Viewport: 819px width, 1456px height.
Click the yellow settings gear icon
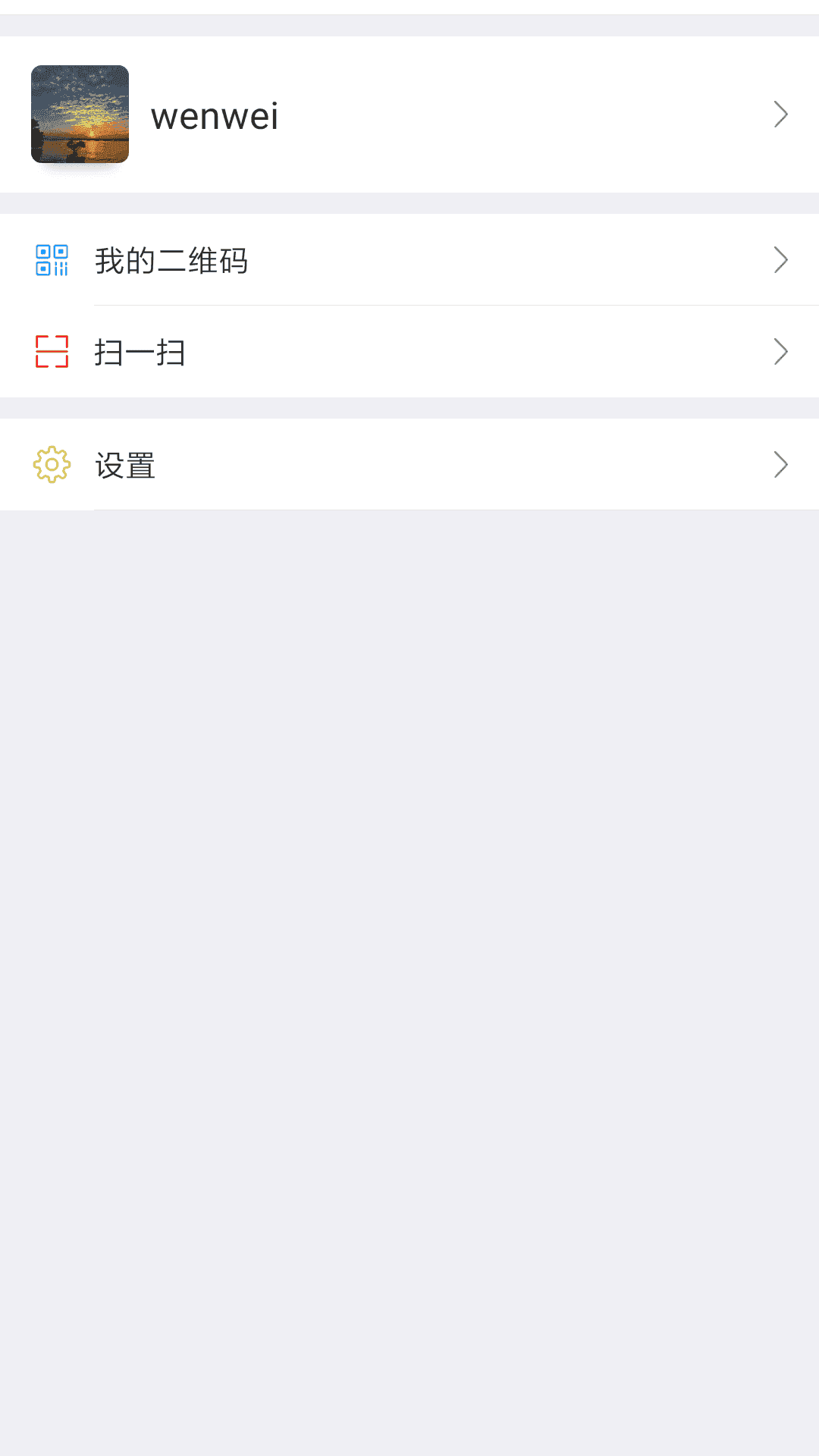click(50, 464)
